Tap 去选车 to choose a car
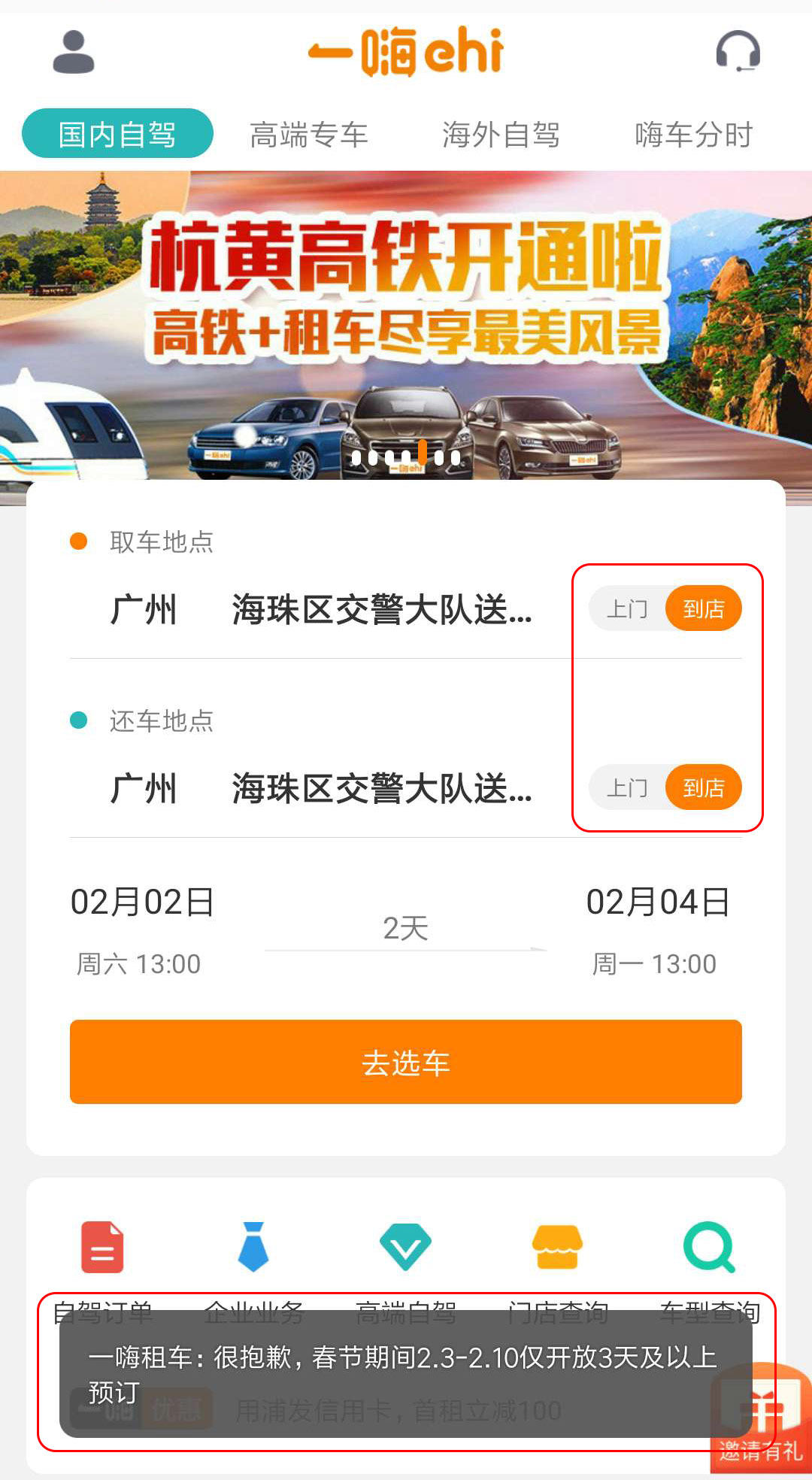Viewport: 812px width, 1480px height. click(x=406, y=1062)
